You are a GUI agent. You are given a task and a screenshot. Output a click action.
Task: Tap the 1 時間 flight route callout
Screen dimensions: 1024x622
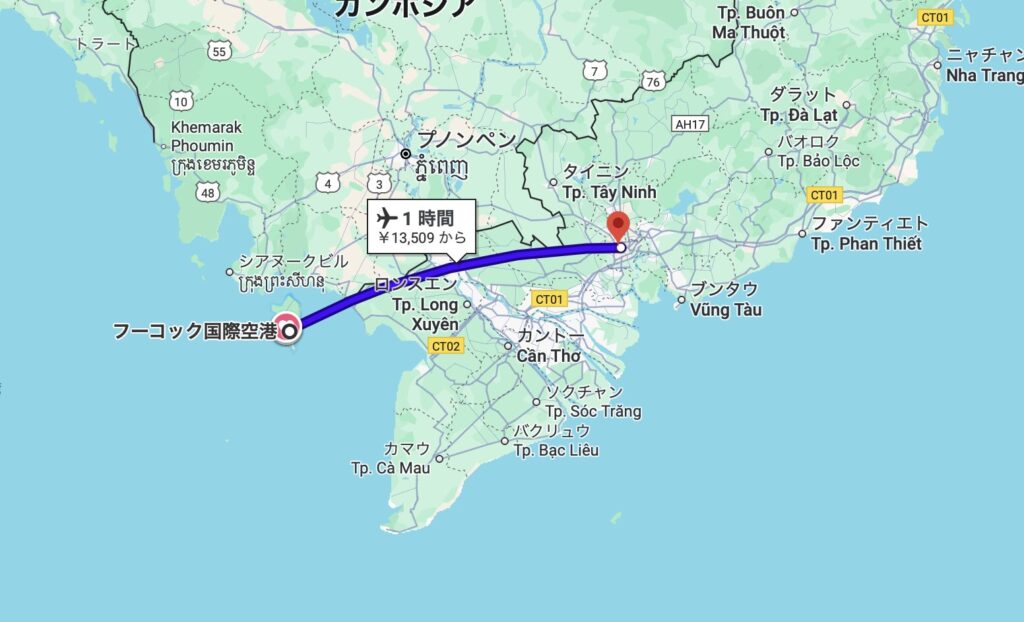(420, 226)
